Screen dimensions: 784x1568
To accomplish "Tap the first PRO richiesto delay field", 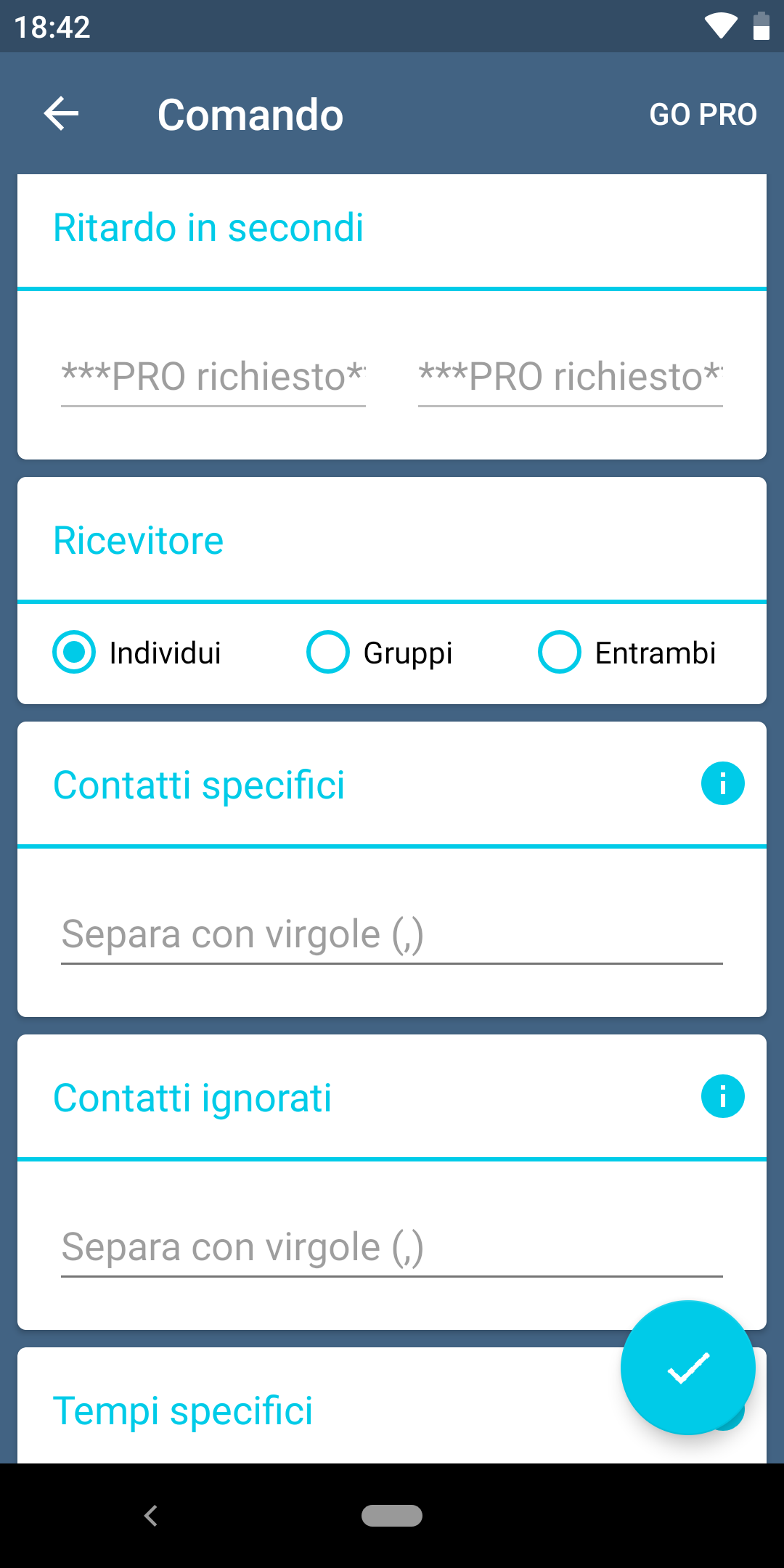I will [x=213, y=377].
